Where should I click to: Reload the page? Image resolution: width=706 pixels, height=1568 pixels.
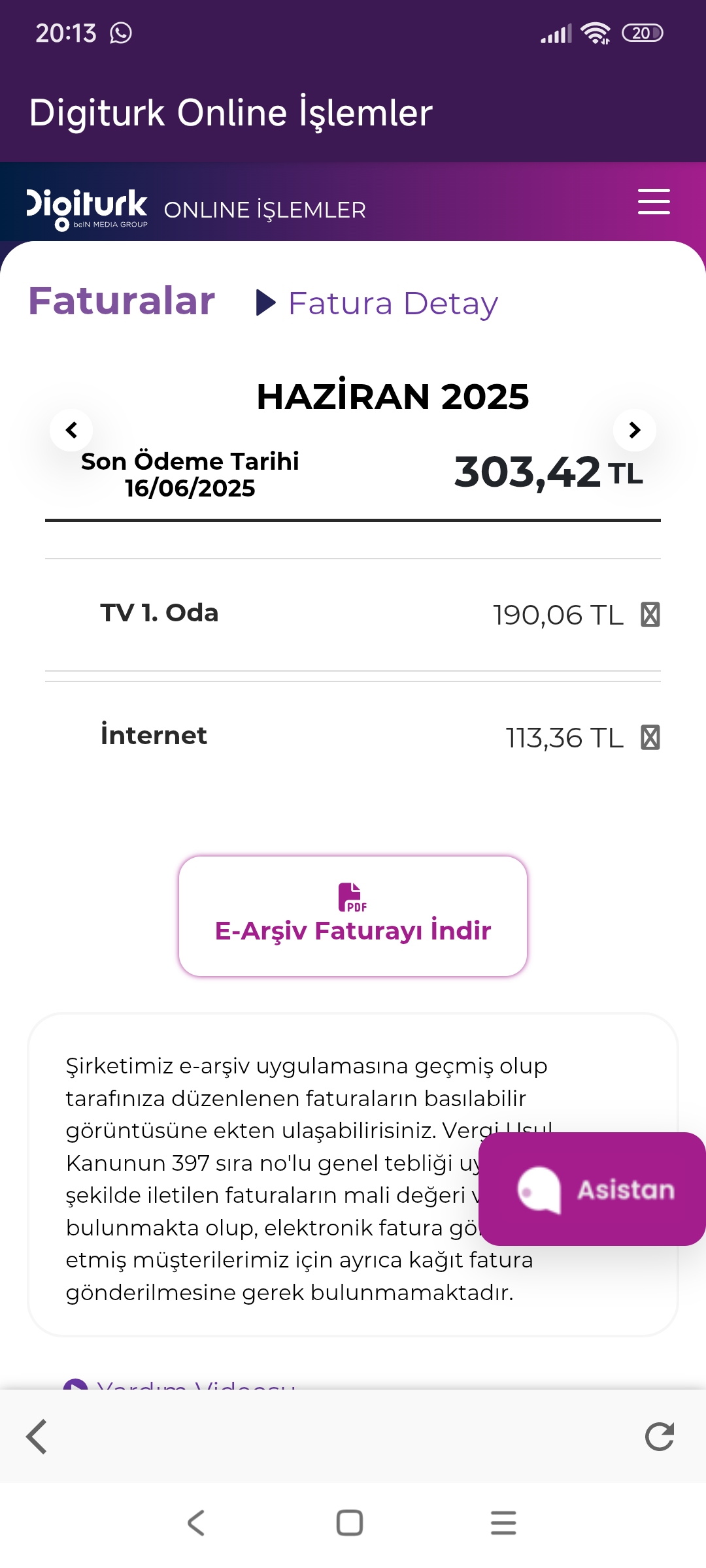point(659,1437)
